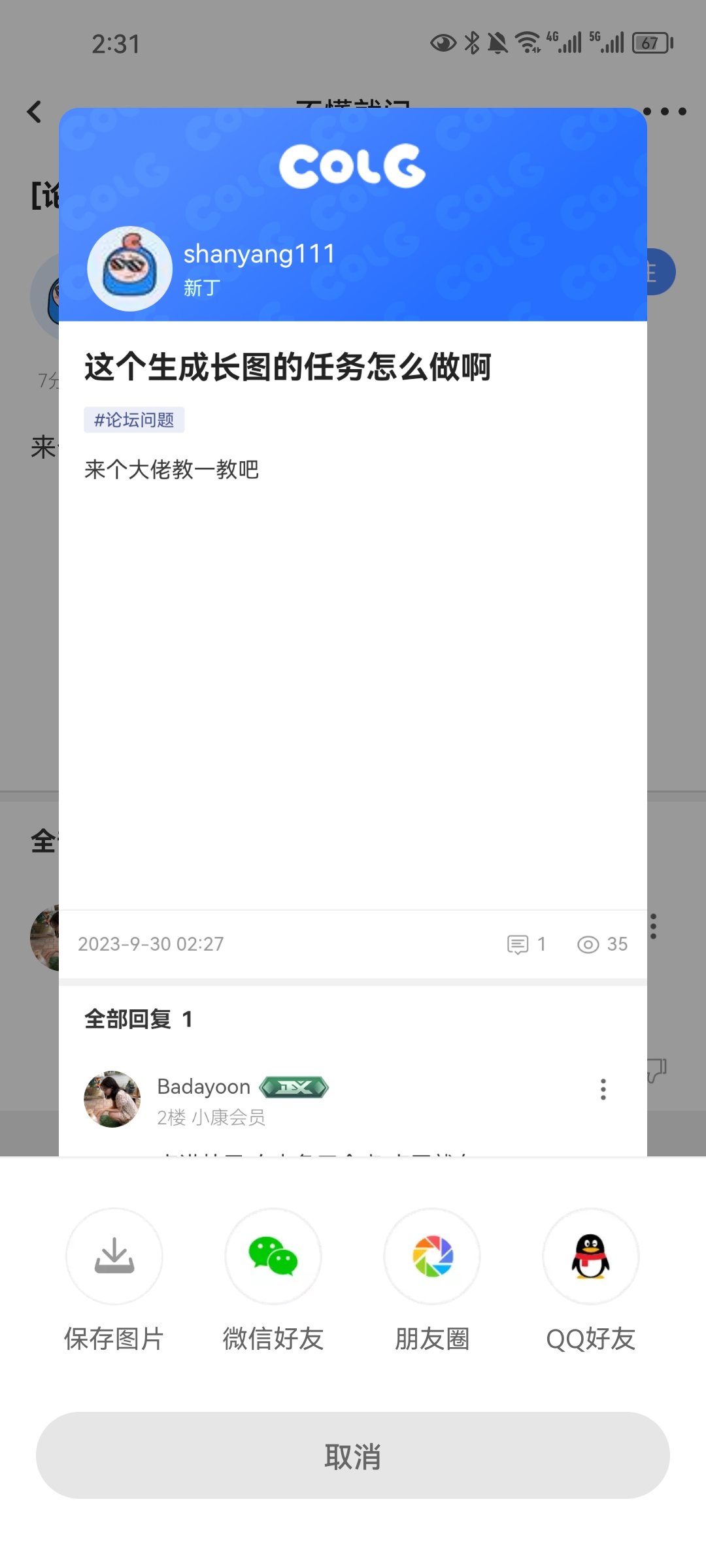706x1568 pixels.
Task: Save the long image via 保存图片
Action: pos(114,1256)
